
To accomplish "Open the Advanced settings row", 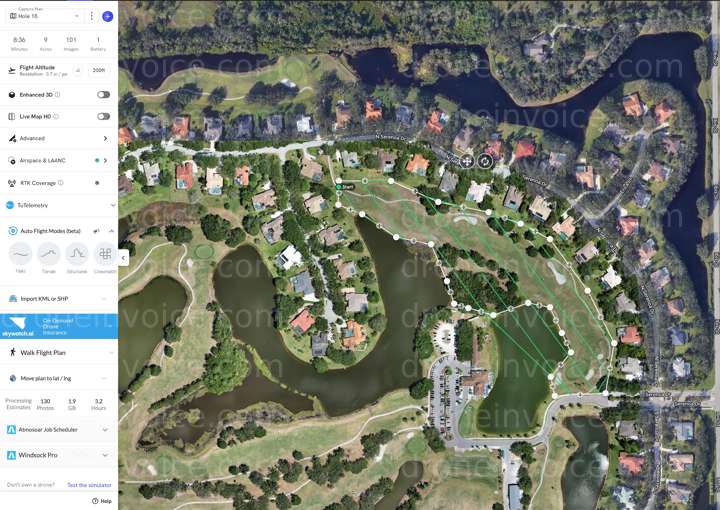I will (x=58, y=138).
